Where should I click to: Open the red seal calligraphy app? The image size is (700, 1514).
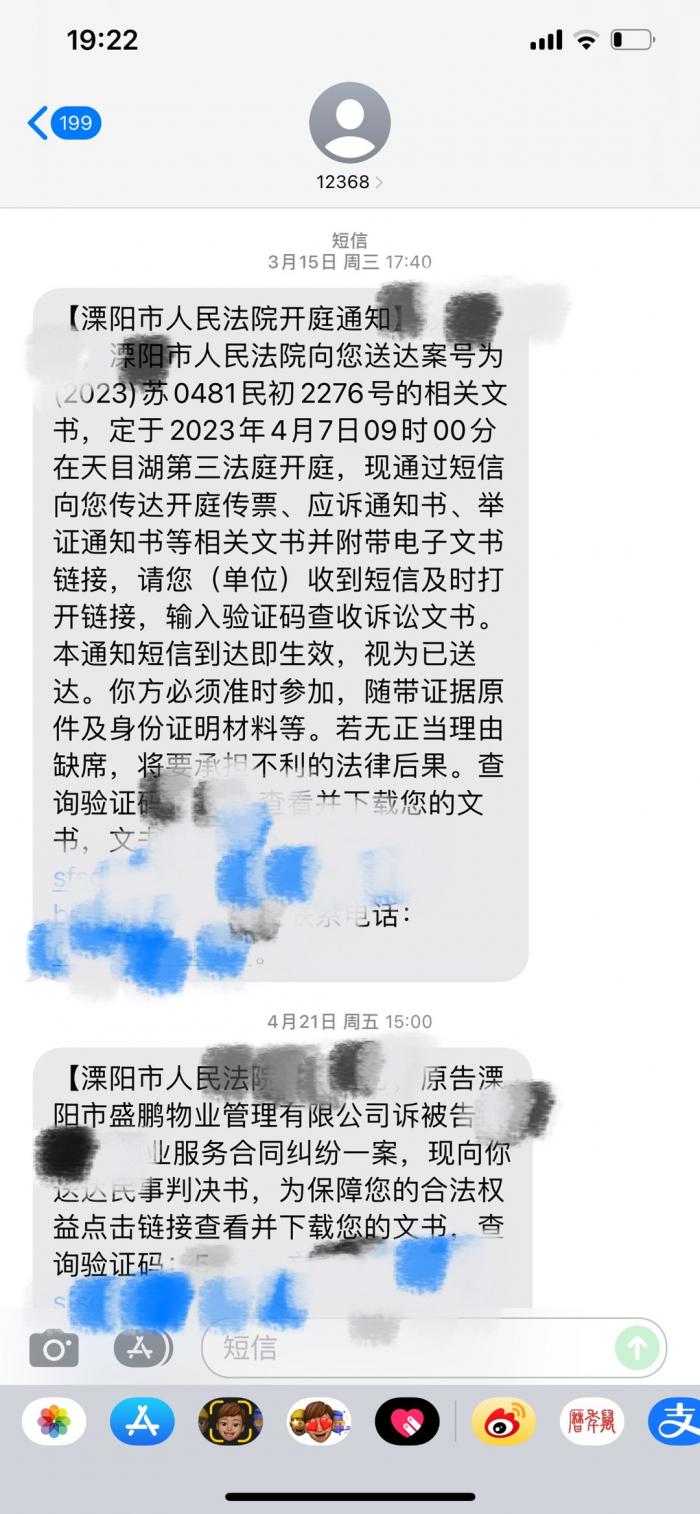coord(591,1421)
